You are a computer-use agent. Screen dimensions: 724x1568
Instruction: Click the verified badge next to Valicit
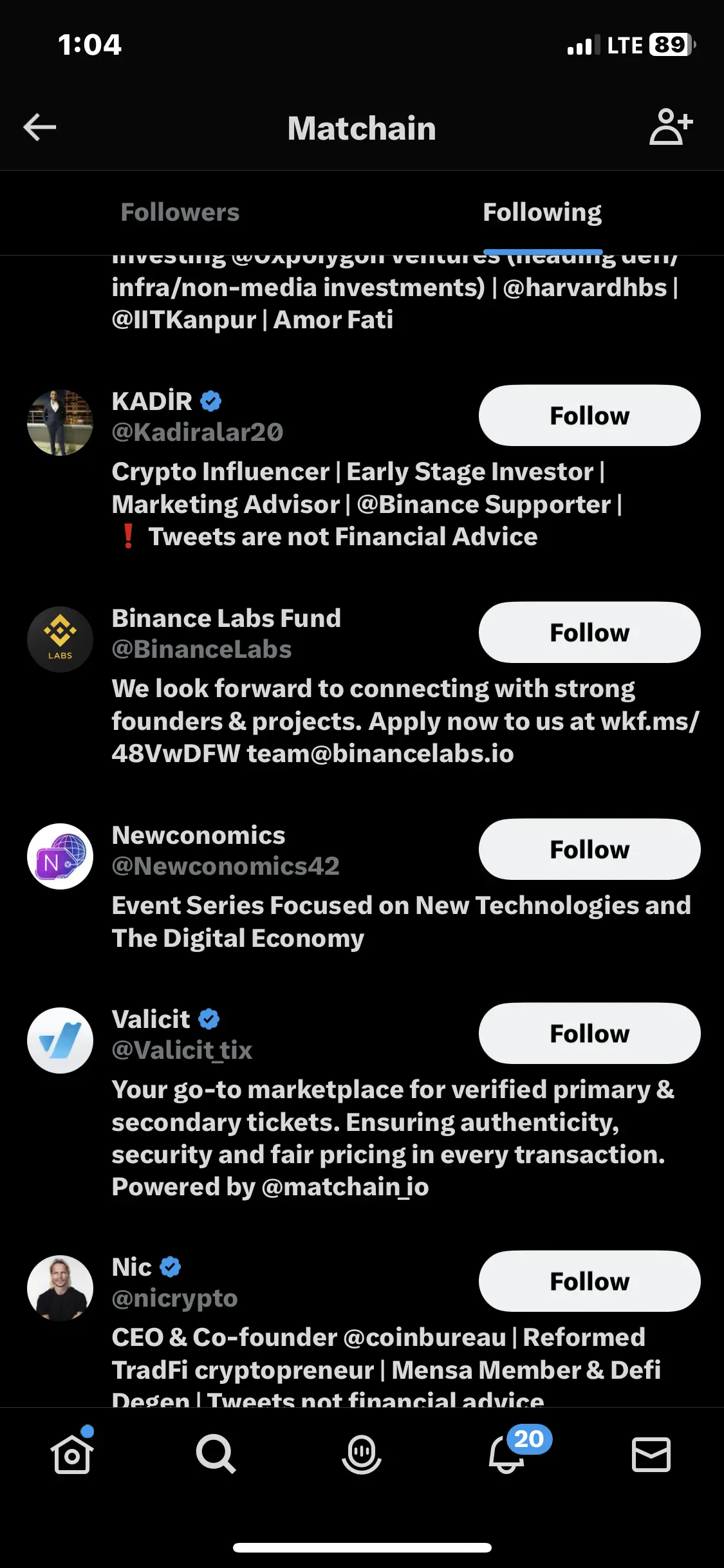click(x=209, y=1019)
